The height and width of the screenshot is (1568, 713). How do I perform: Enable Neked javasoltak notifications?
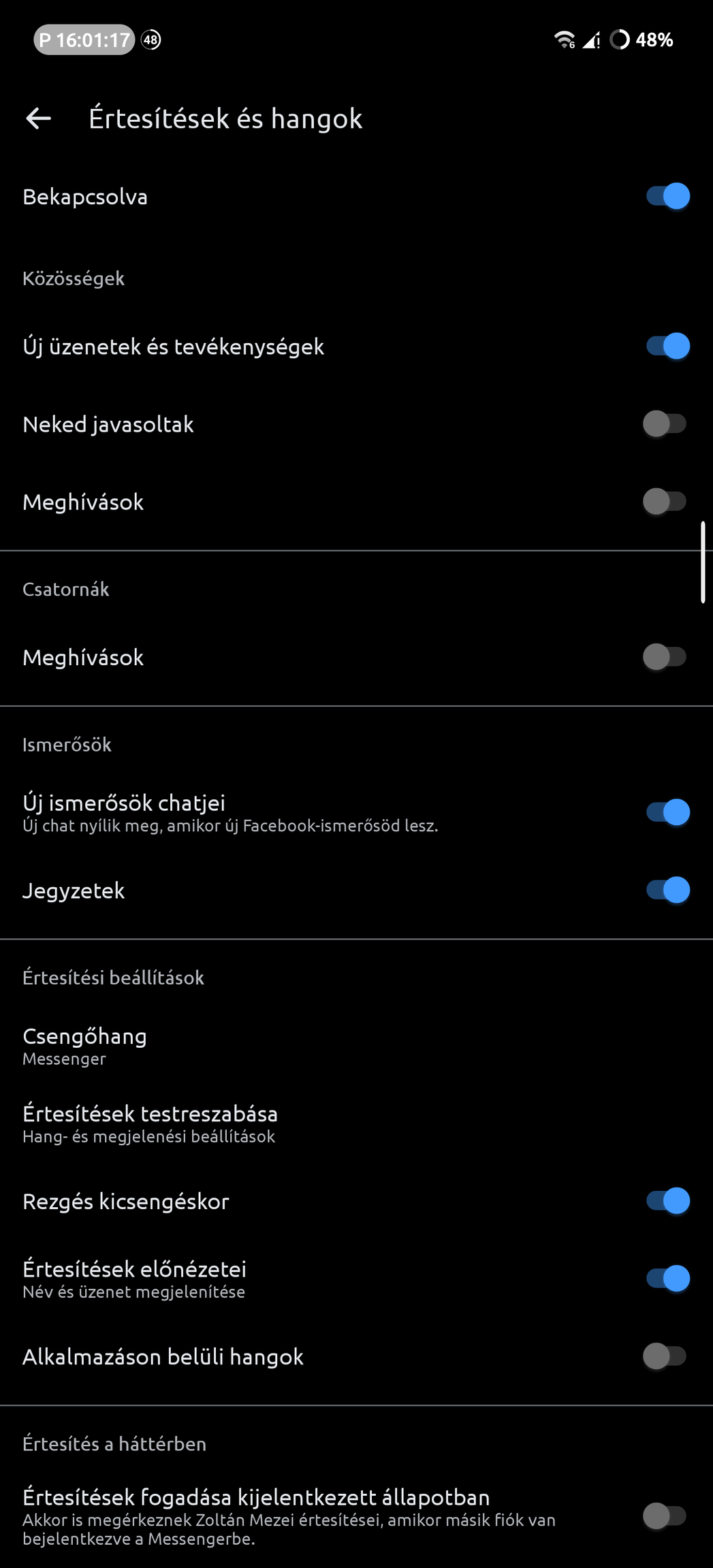click(665, 423)
